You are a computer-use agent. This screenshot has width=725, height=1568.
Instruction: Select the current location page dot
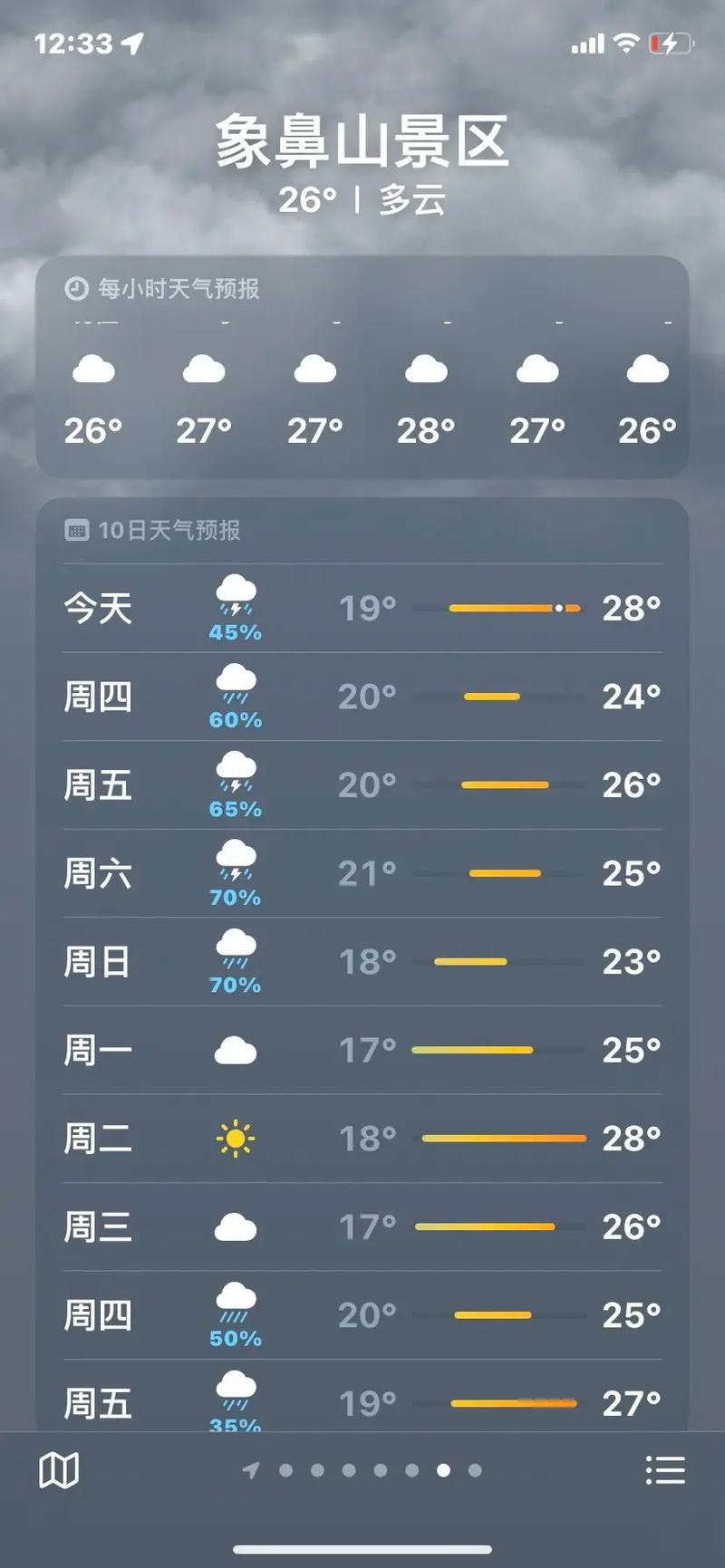coord(442,1469)
